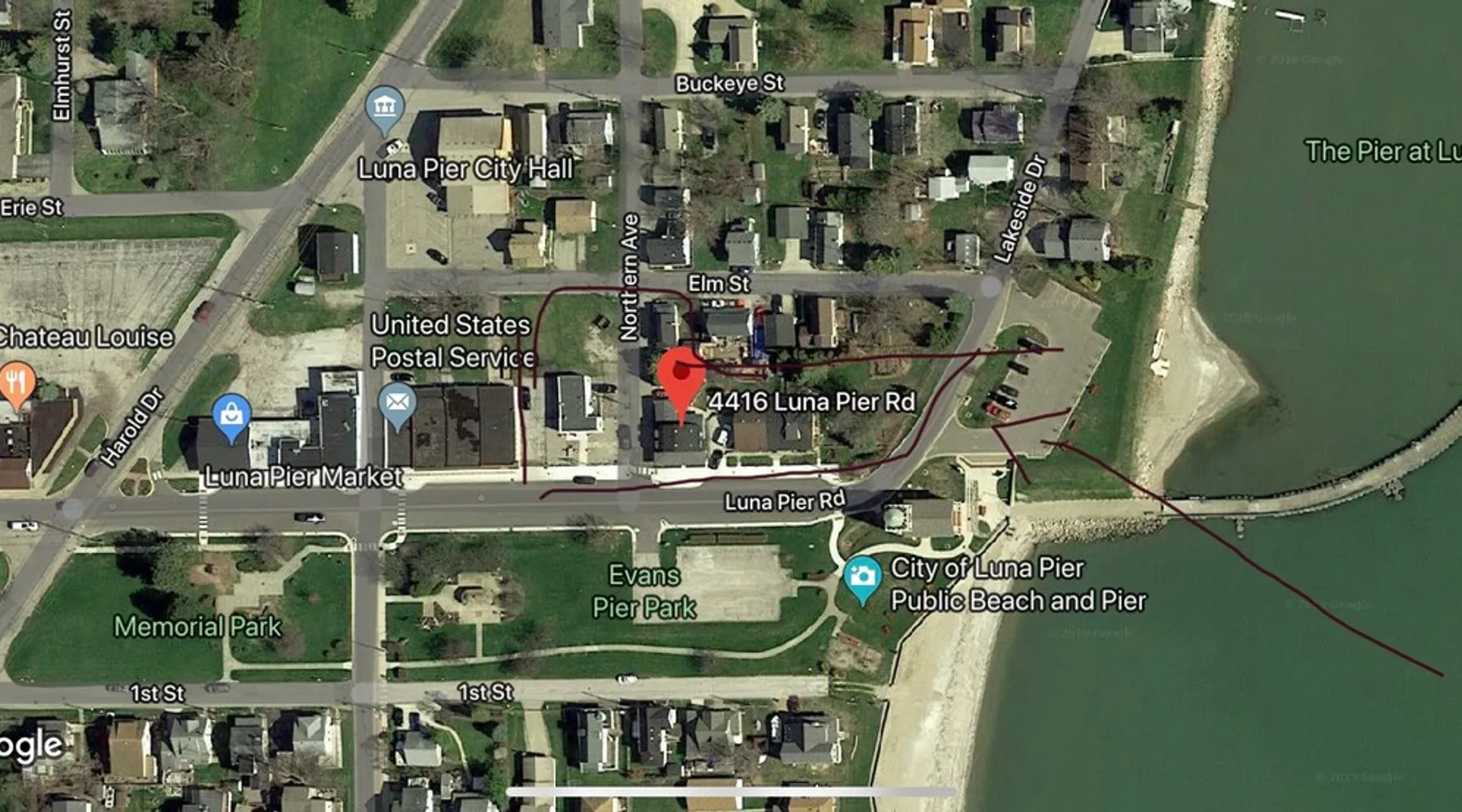The height and width of the screenshot is (812, 1462).
Task: Select the Luna Pier Market shopping marker
Action: pyautogui.click(x=231, y=416)
